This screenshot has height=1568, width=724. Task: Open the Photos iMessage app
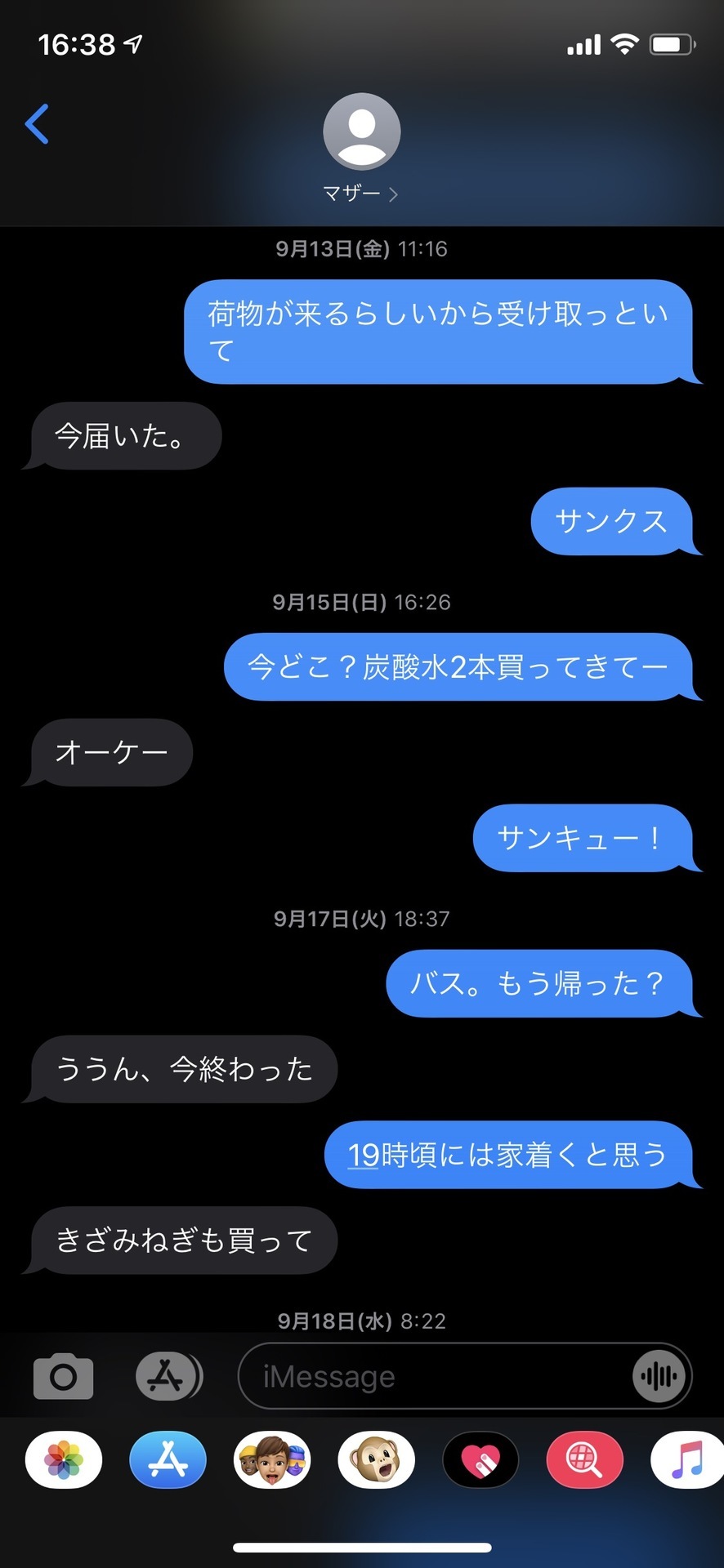coord(64,1460)
